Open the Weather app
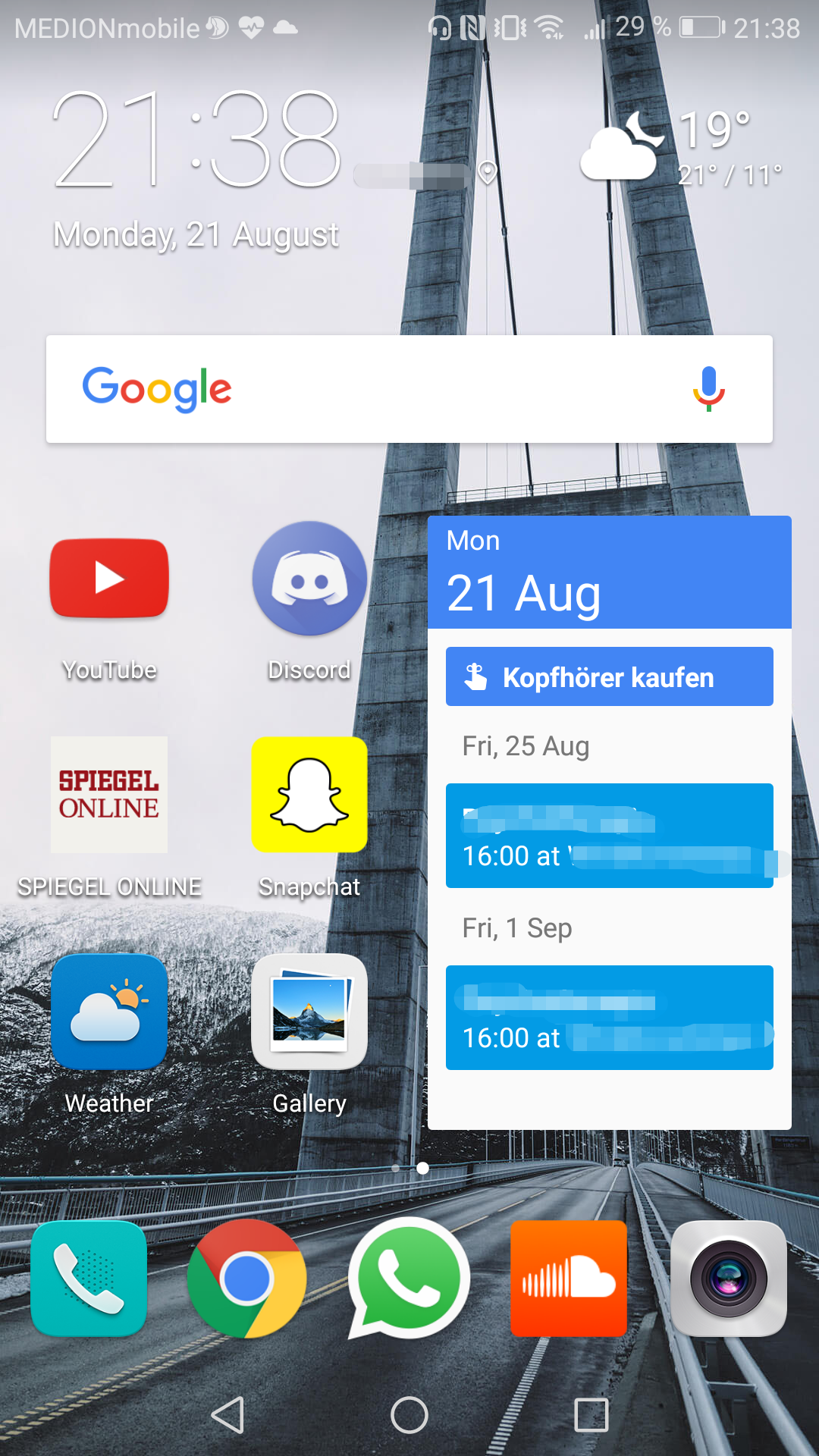The width and height of the screenshot is (819, 1456). pyautogui.click(x=109, y=1012)
